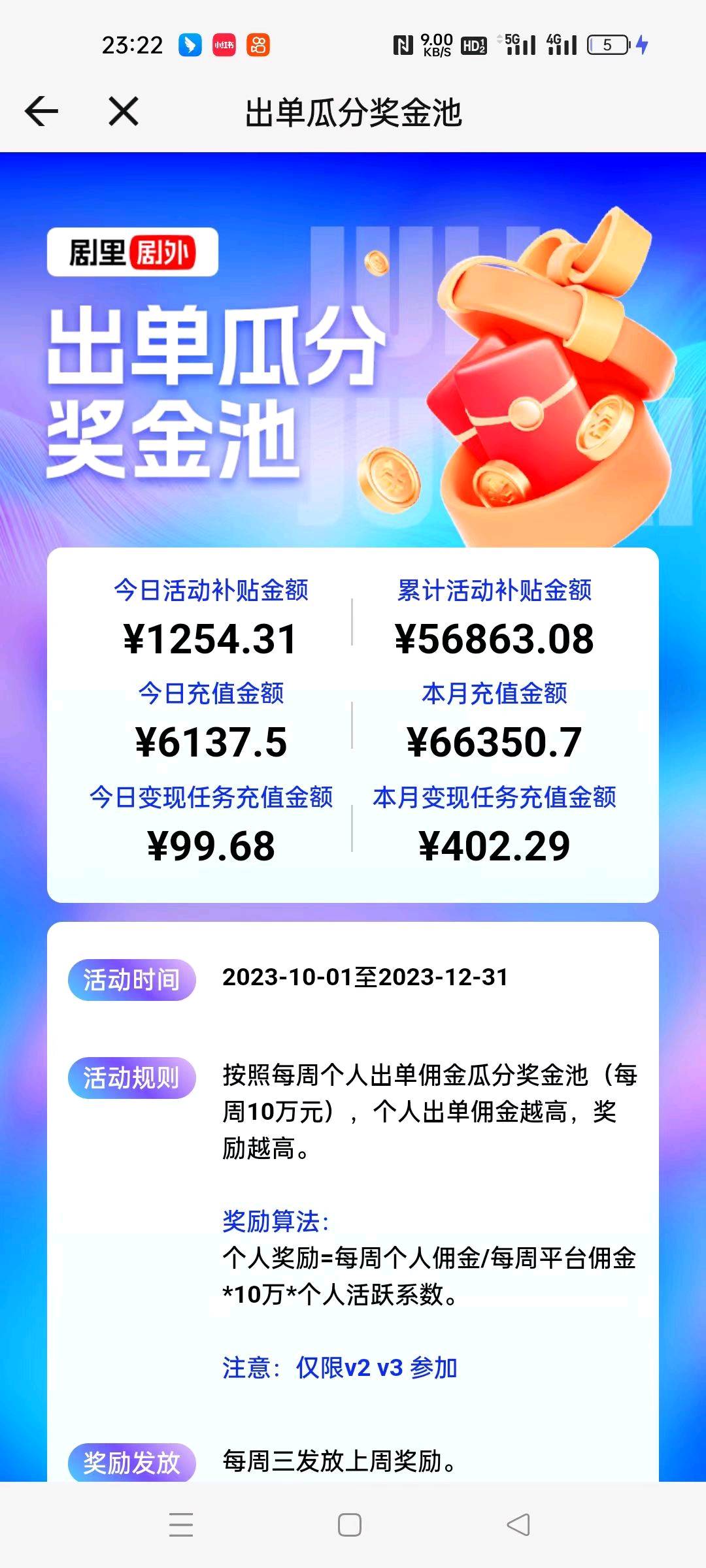Close the 出单瓜分奖金池 page
Viewport: 706px width, 1568px height.
pos(123,112)
